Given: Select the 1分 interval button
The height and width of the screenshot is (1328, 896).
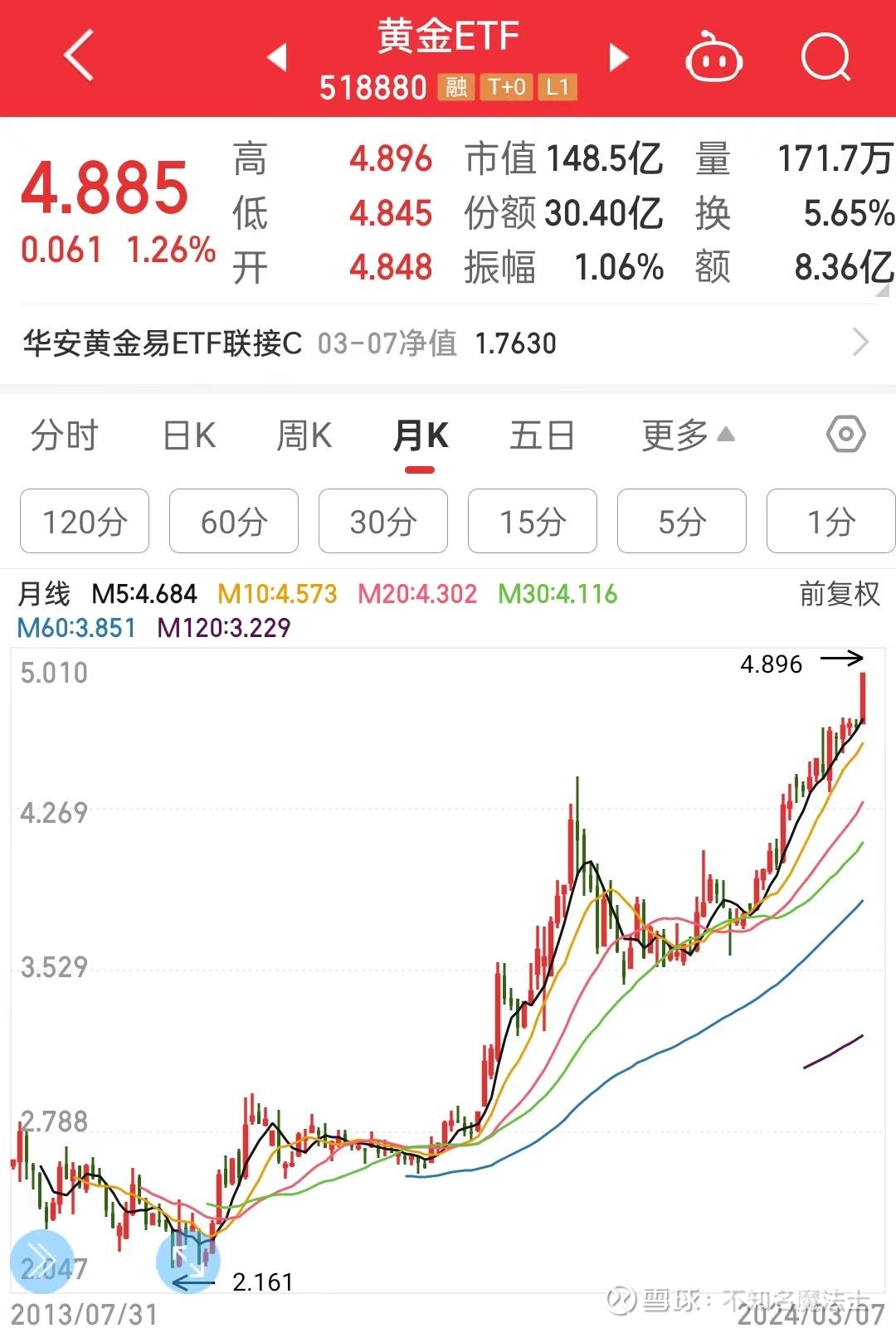Looking at the screenshot, I should point(830,521).
